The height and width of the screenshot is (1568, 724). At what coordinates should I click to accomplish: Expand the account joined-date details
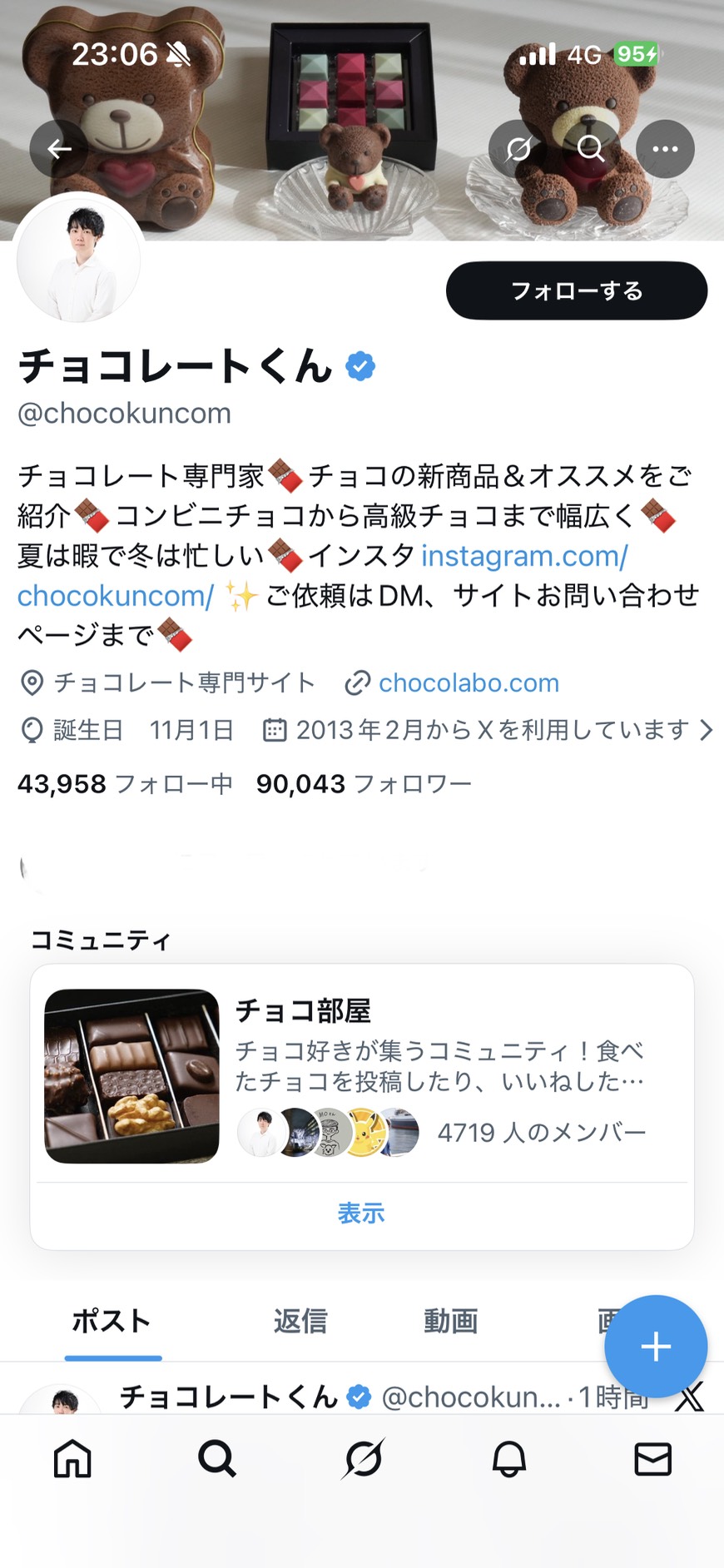tap(706, 730)
